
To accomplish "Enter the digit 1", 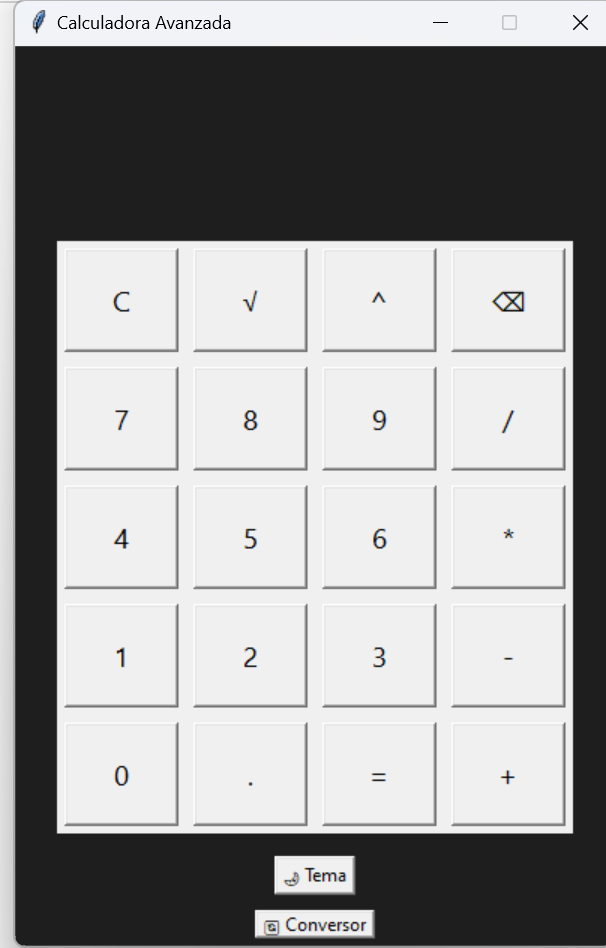I will point(121,656).
